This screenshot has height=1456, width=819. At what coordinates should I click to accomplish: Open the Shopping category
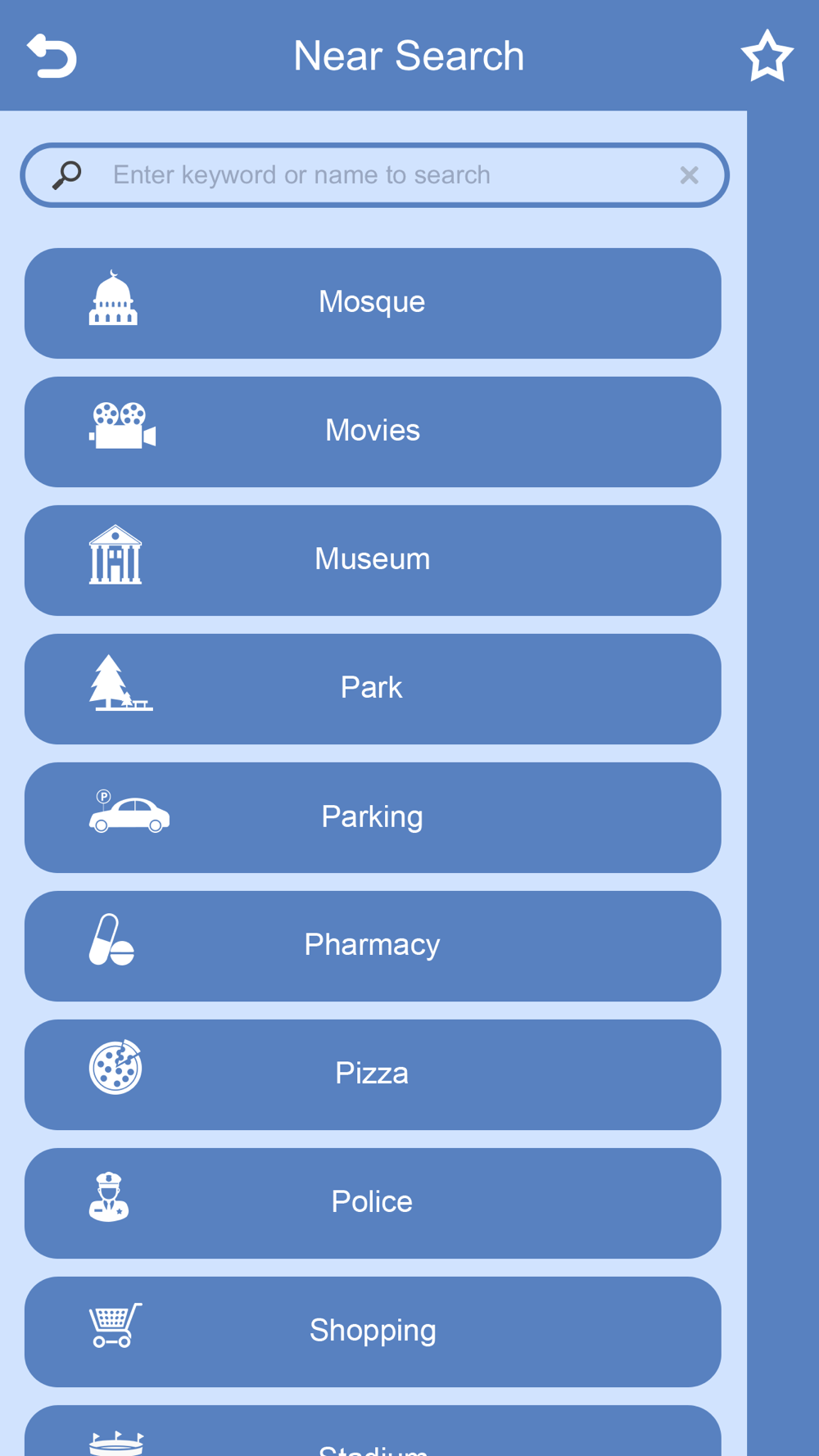[373, 1332]
